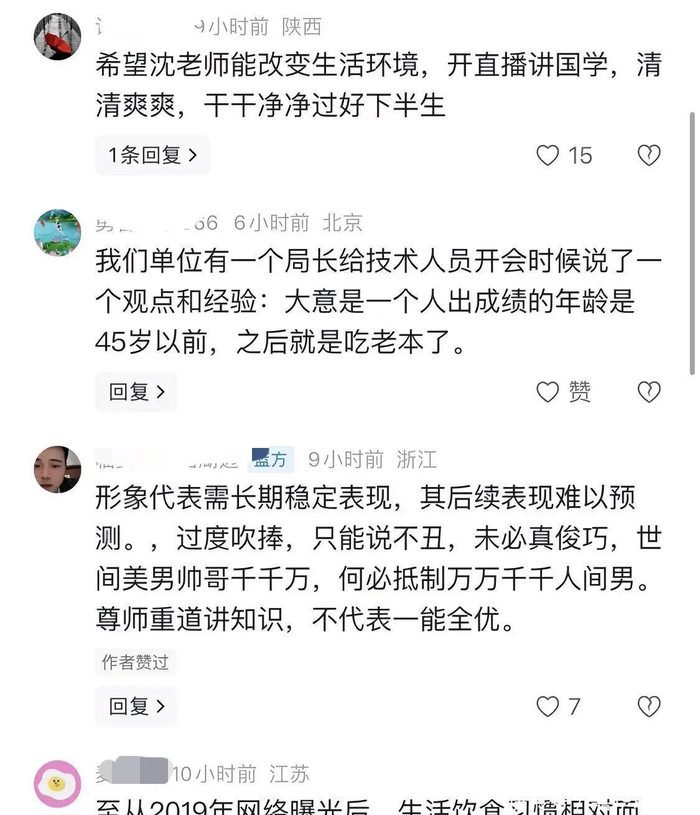The height and width of the screenshot is (815, 700).
Task: Like the Shaanxi comment with 15 likes
Action: [x=548, y=155]
